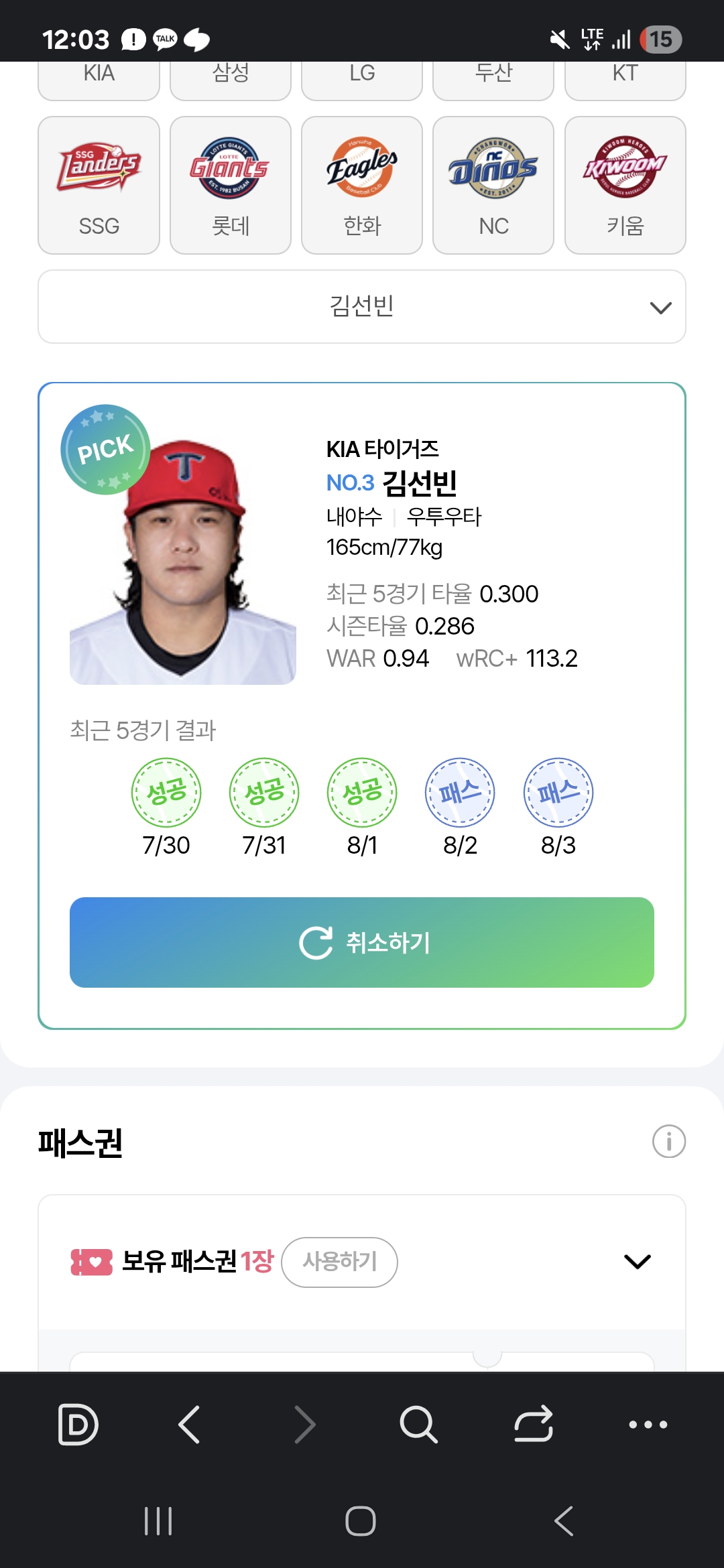
Task: Tap 사용하기 to use a pass ticket
Action: (340, 1262)
